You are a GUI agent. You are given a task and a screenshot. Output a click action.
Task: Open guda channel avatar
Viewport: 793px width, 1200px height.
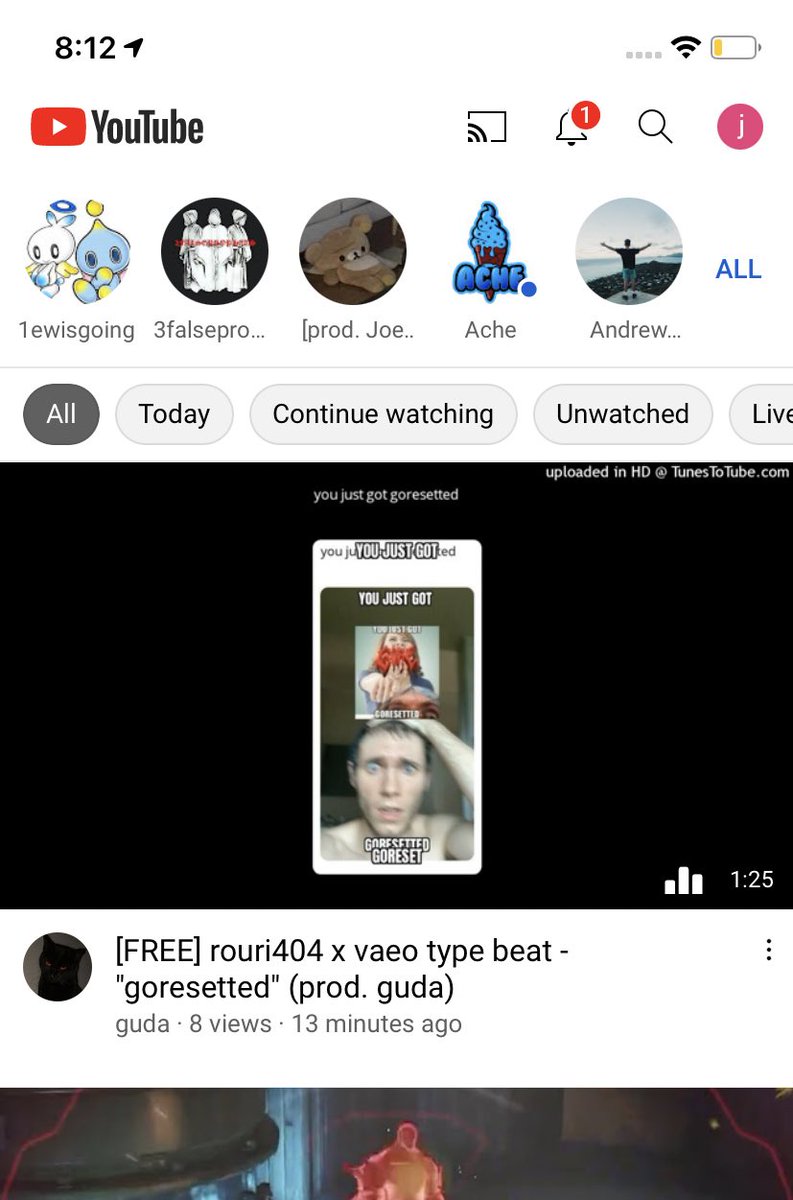coord(57,967)
